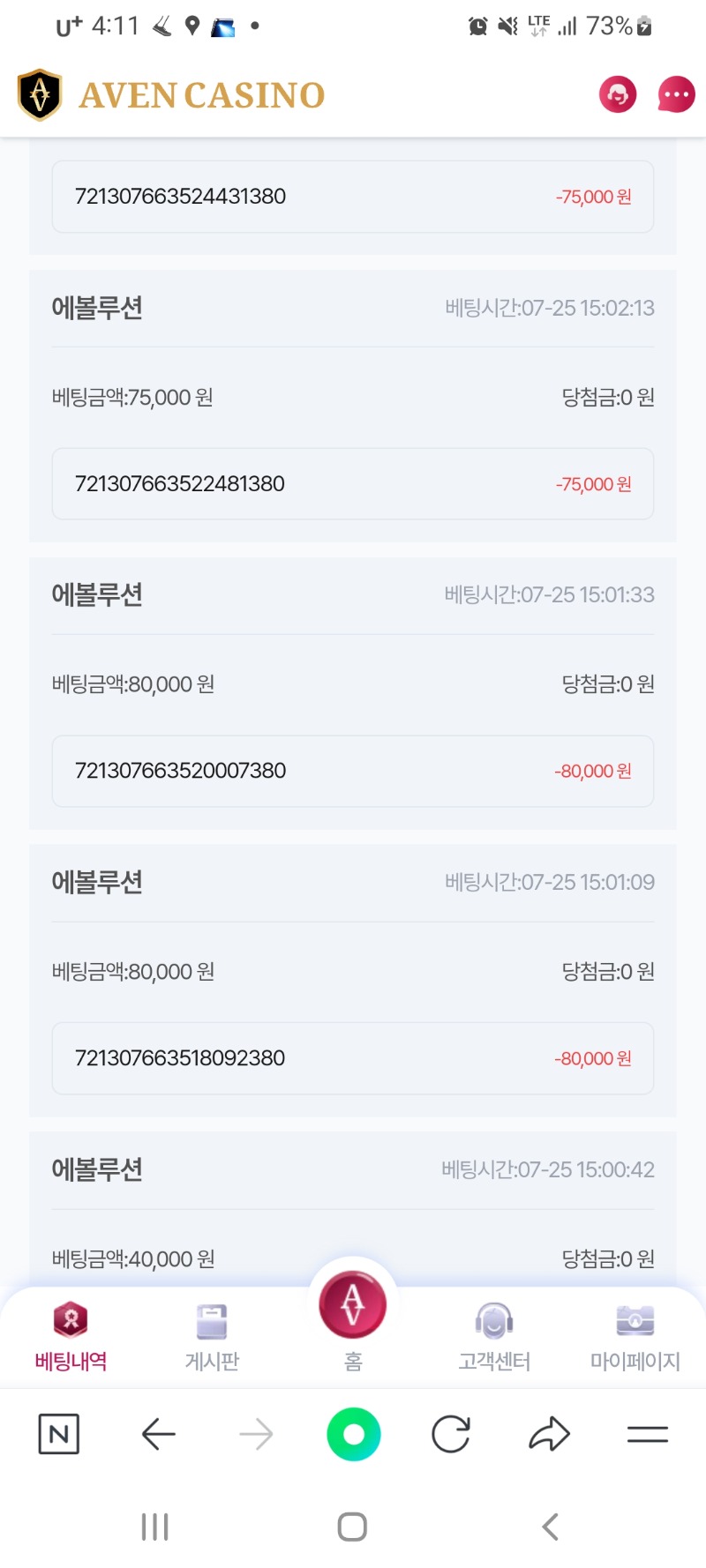Viewport: 706px width, 1568px height.
Task: Go back with the browser back arrow
Action: click(x=159, y=1434)
